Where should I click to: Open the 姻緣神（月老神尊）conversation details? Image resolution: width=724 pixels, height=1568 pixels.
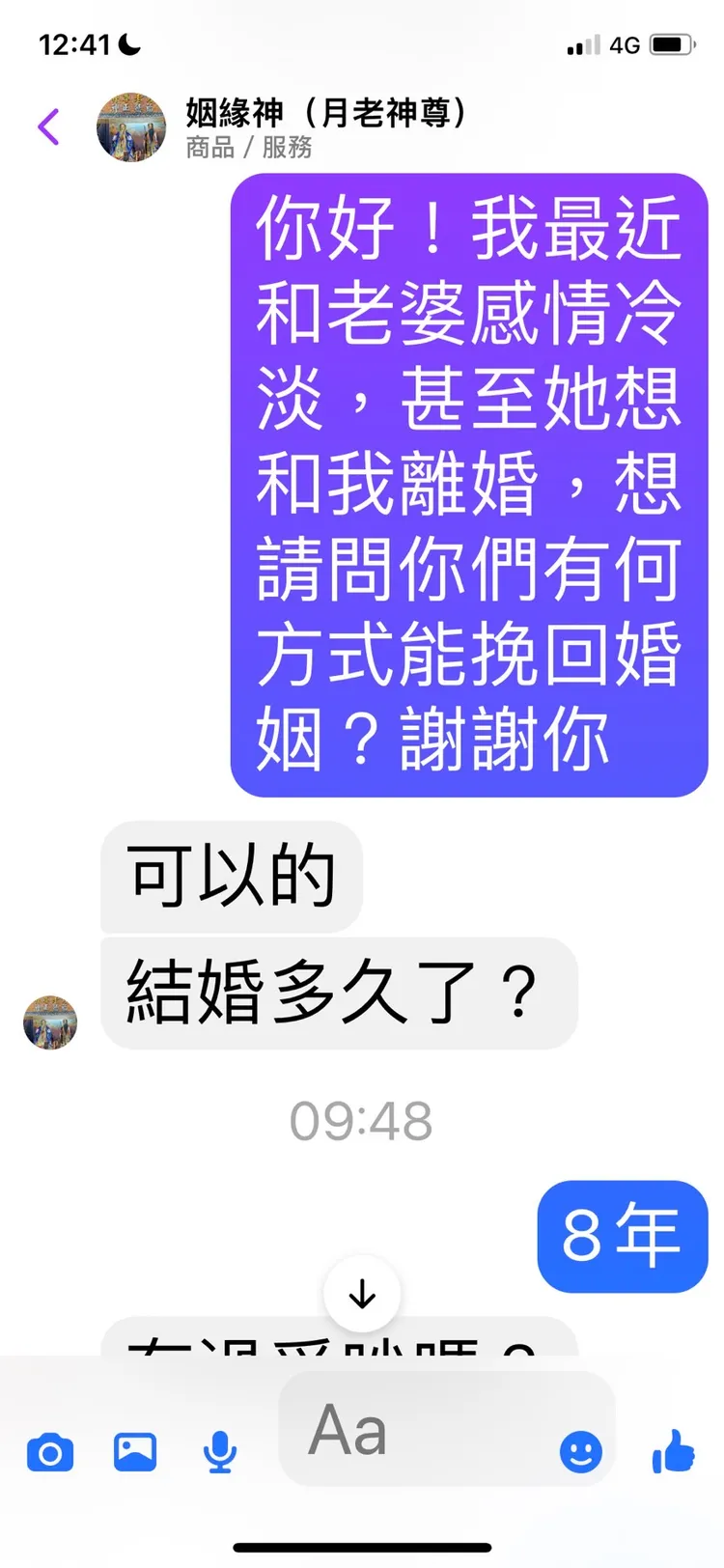(321, 112)
